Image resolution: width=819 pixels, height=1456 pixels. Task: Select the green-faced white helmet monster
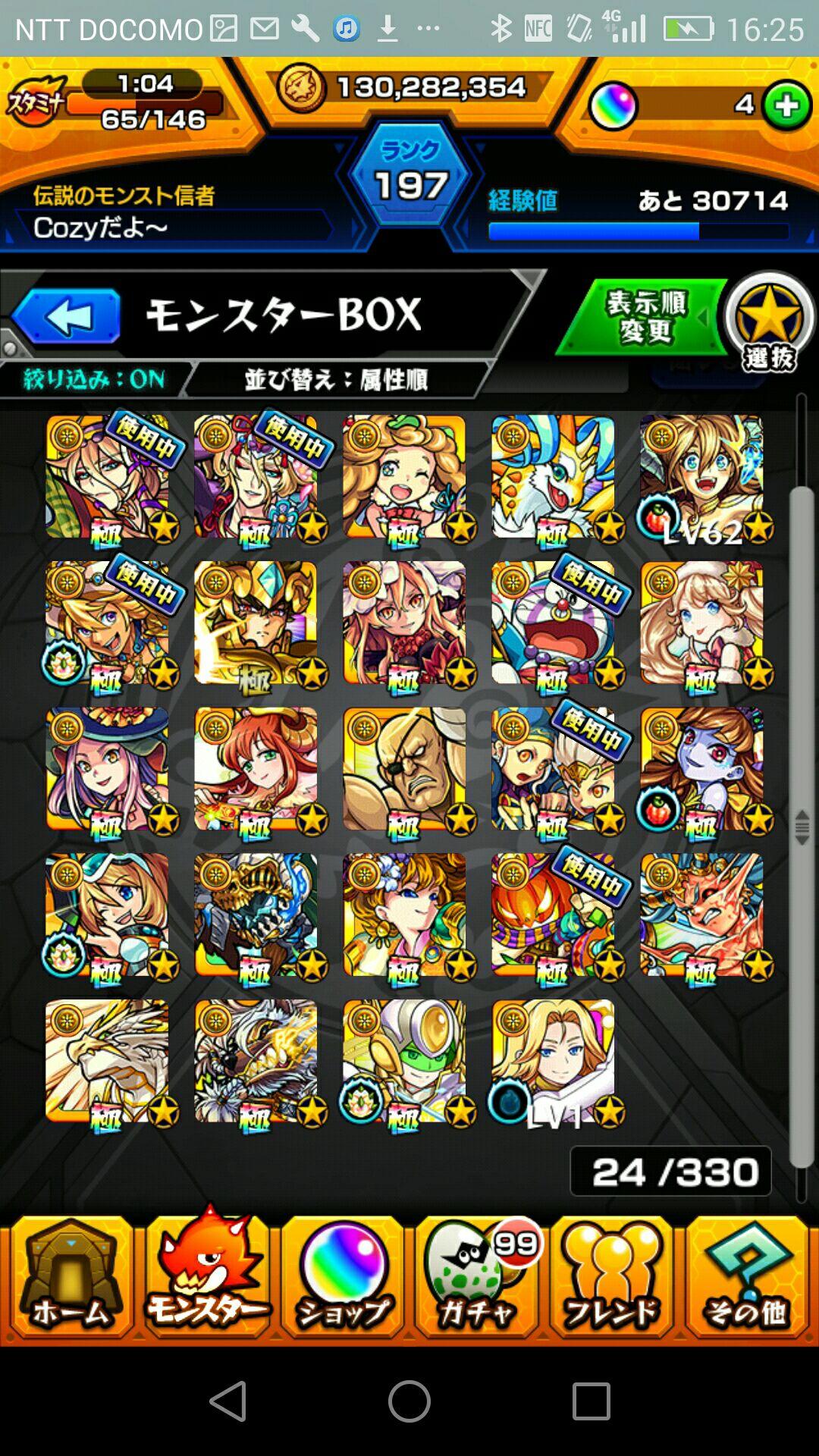[x=404, y=1061]
